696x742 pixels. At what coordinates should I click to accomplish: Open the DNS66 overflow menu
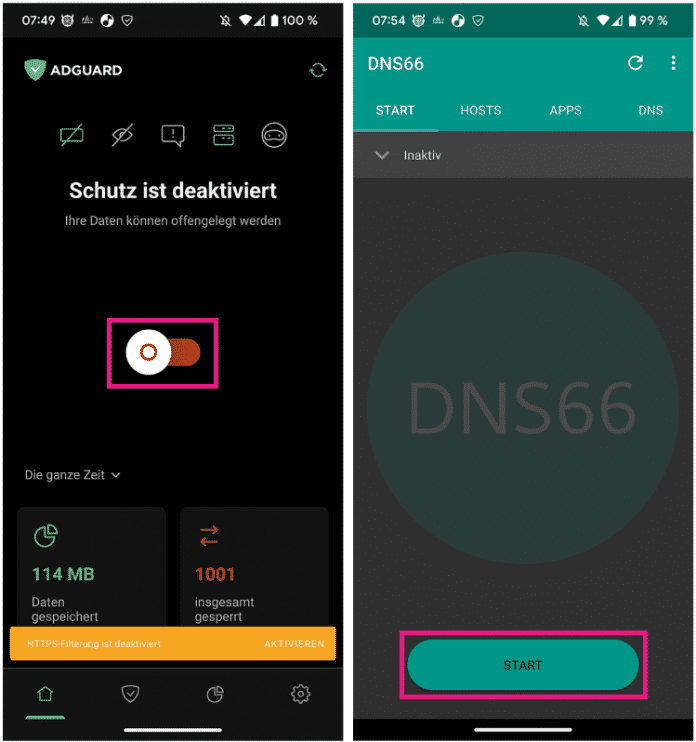click(x=673, y=63)
